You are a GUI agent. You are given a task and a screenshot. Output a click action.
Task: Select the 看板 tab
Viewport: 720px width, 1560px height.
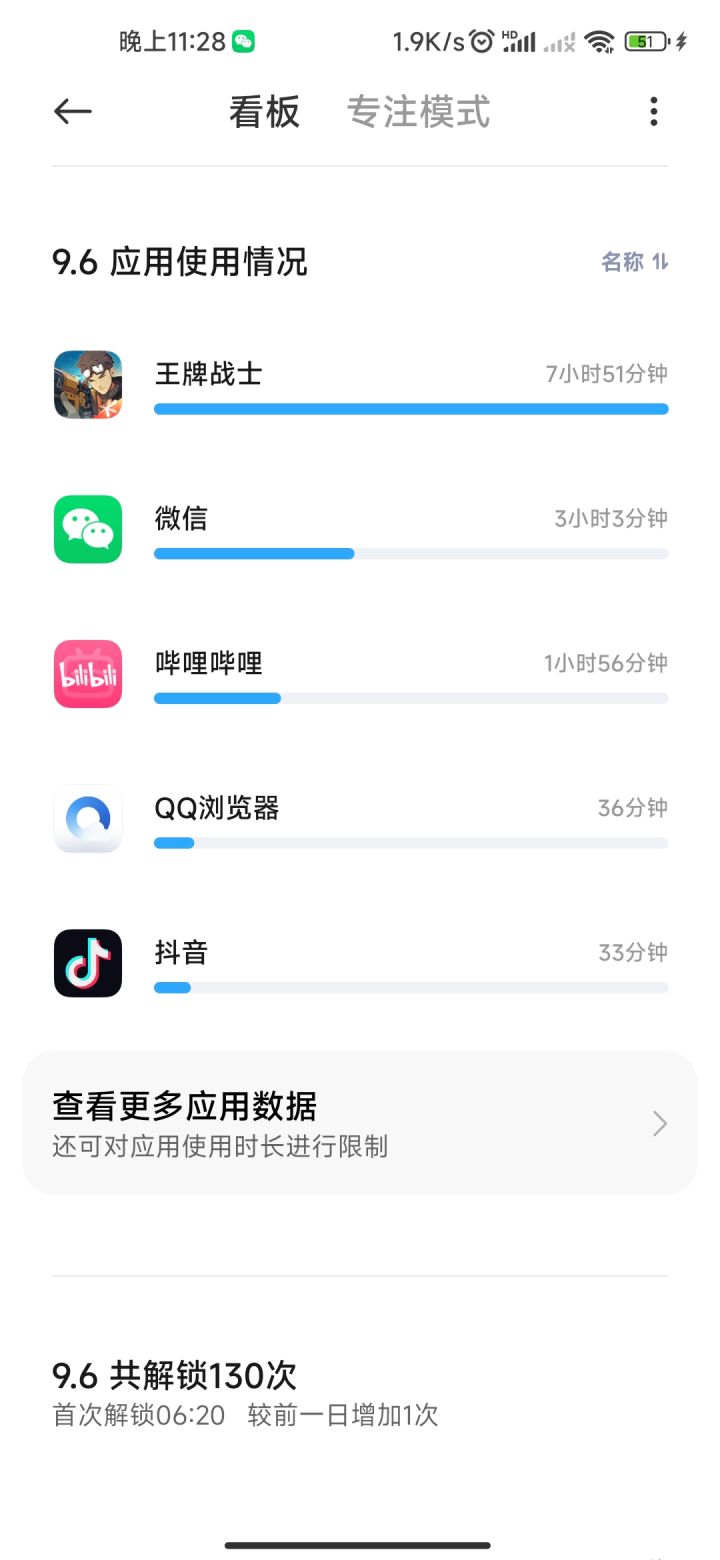pyautogui.click(x=264, y=111)
